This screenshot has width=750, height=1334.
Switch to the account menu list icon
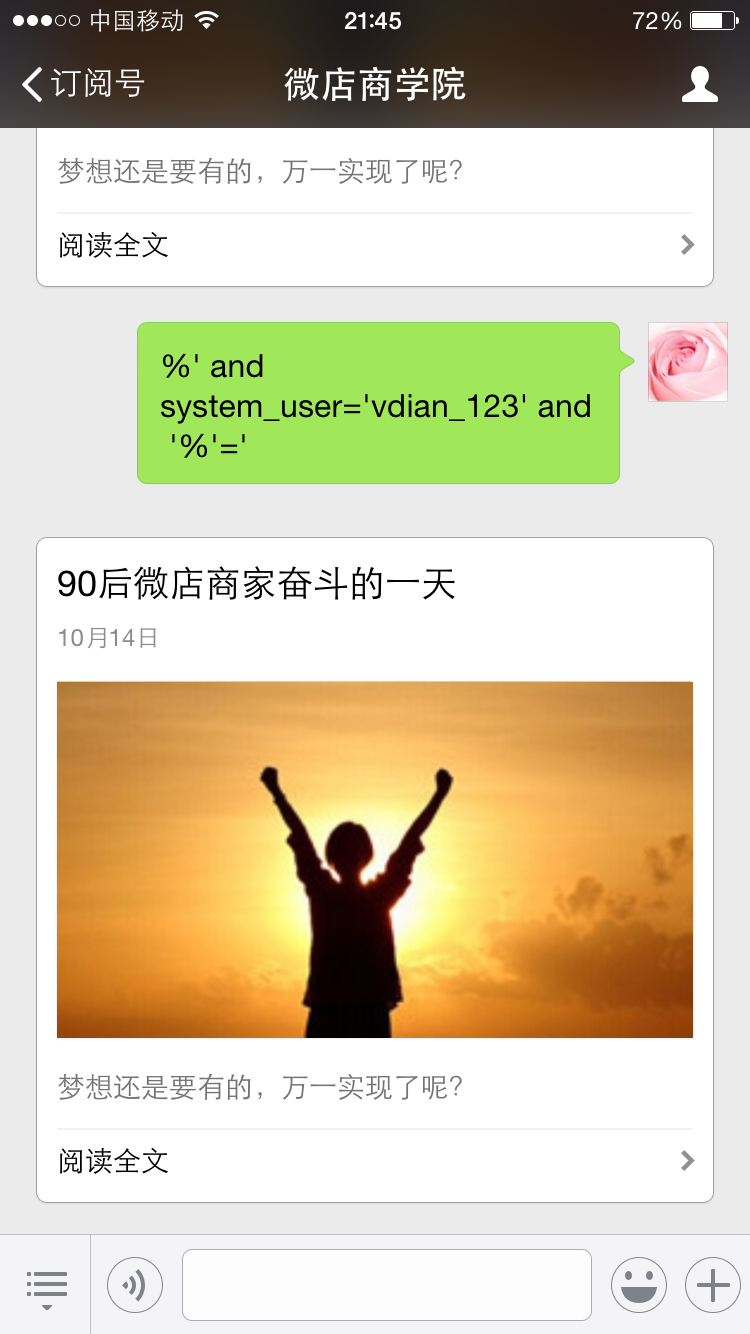(46, 1285)
